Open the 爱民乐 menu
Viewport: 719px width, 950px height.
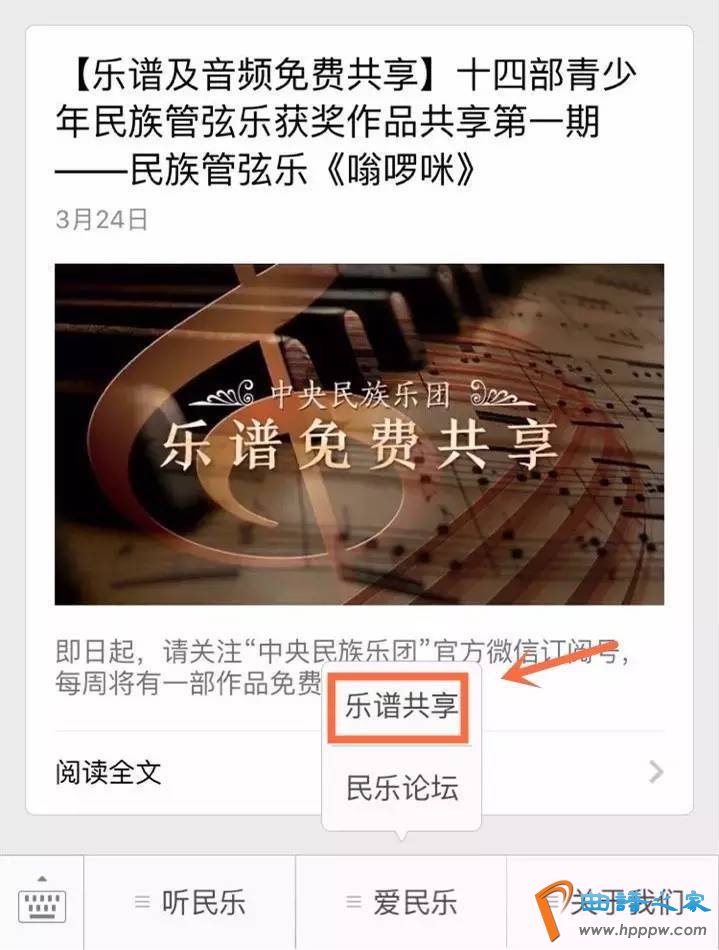401,904
